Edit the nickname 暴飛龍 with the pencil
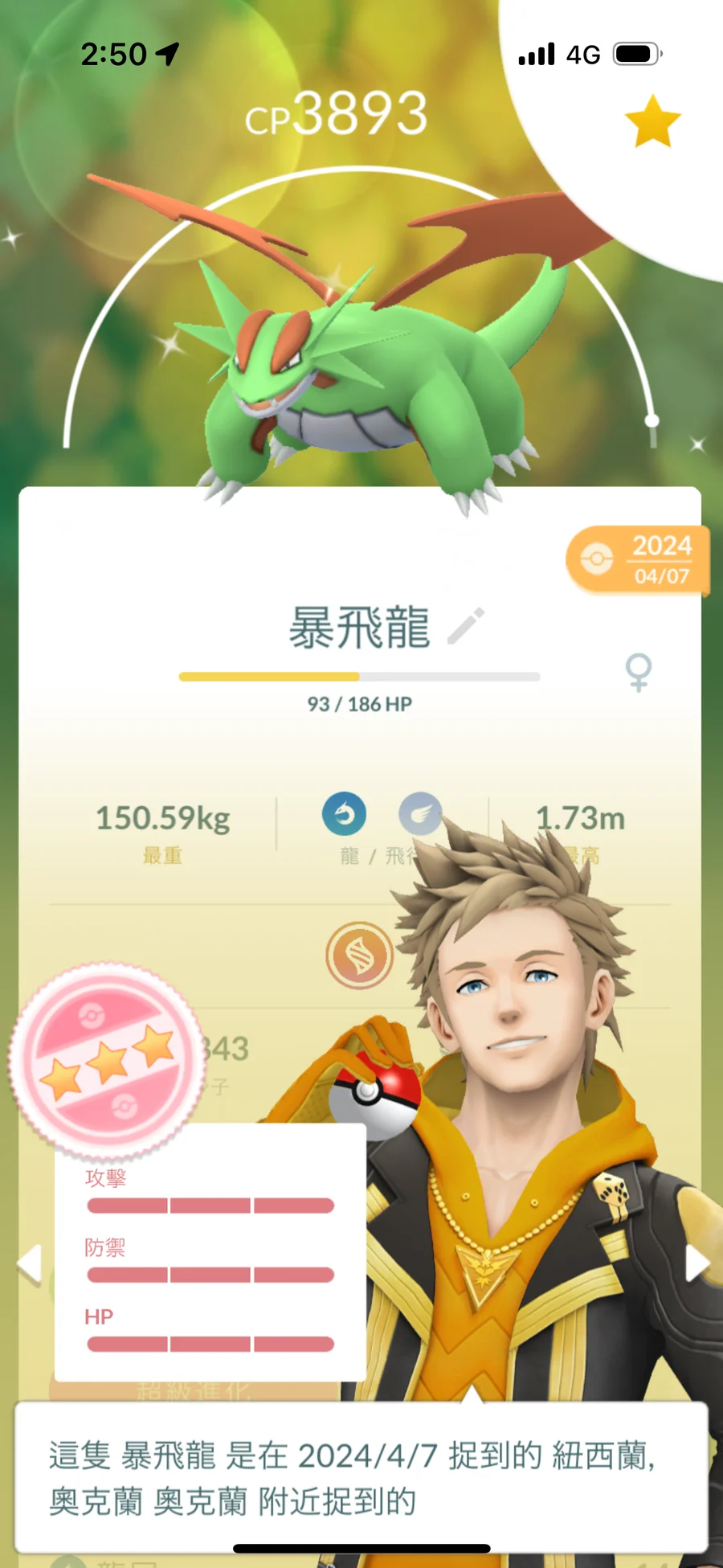The image size is (723, 1568). click(x=466, y=626)
